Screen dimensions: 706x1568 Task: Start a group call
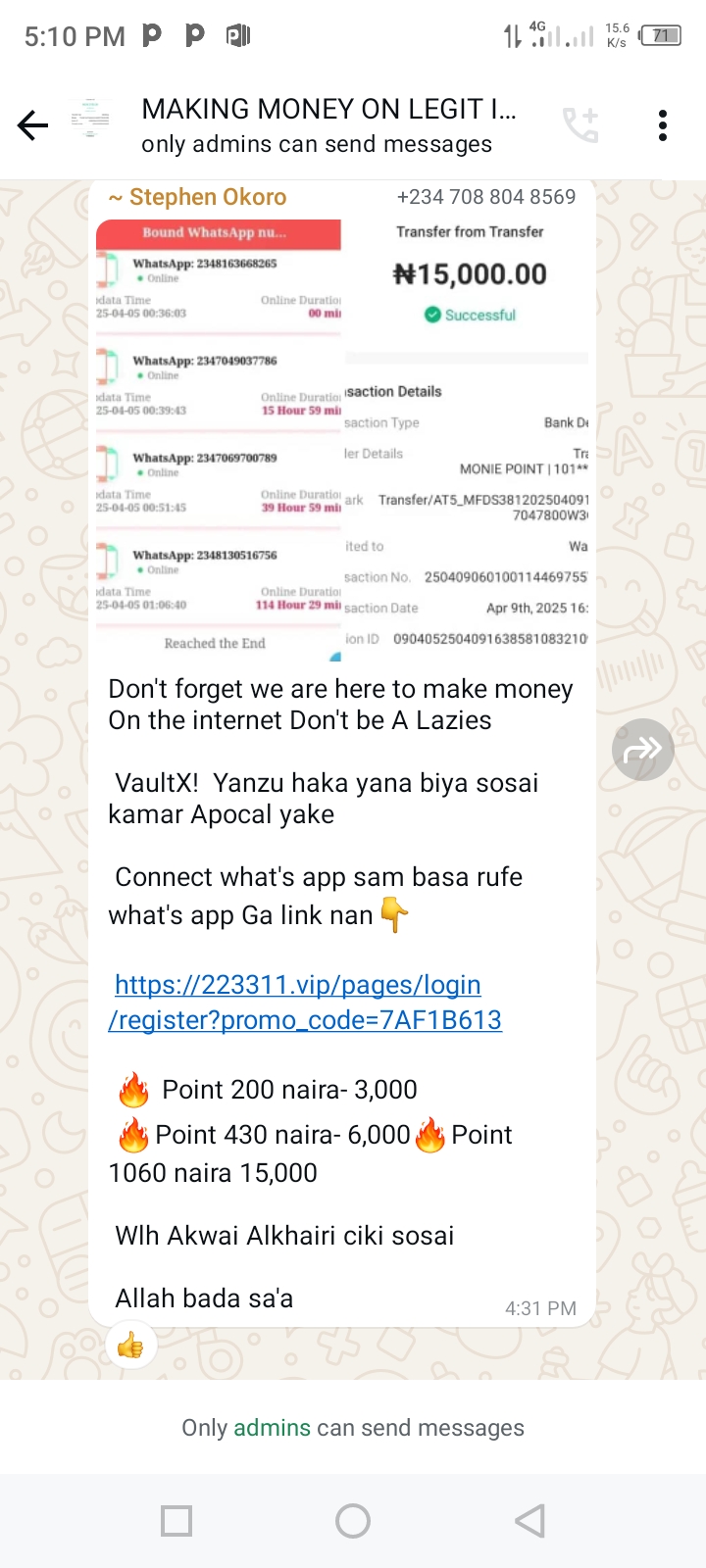(580, 125)
